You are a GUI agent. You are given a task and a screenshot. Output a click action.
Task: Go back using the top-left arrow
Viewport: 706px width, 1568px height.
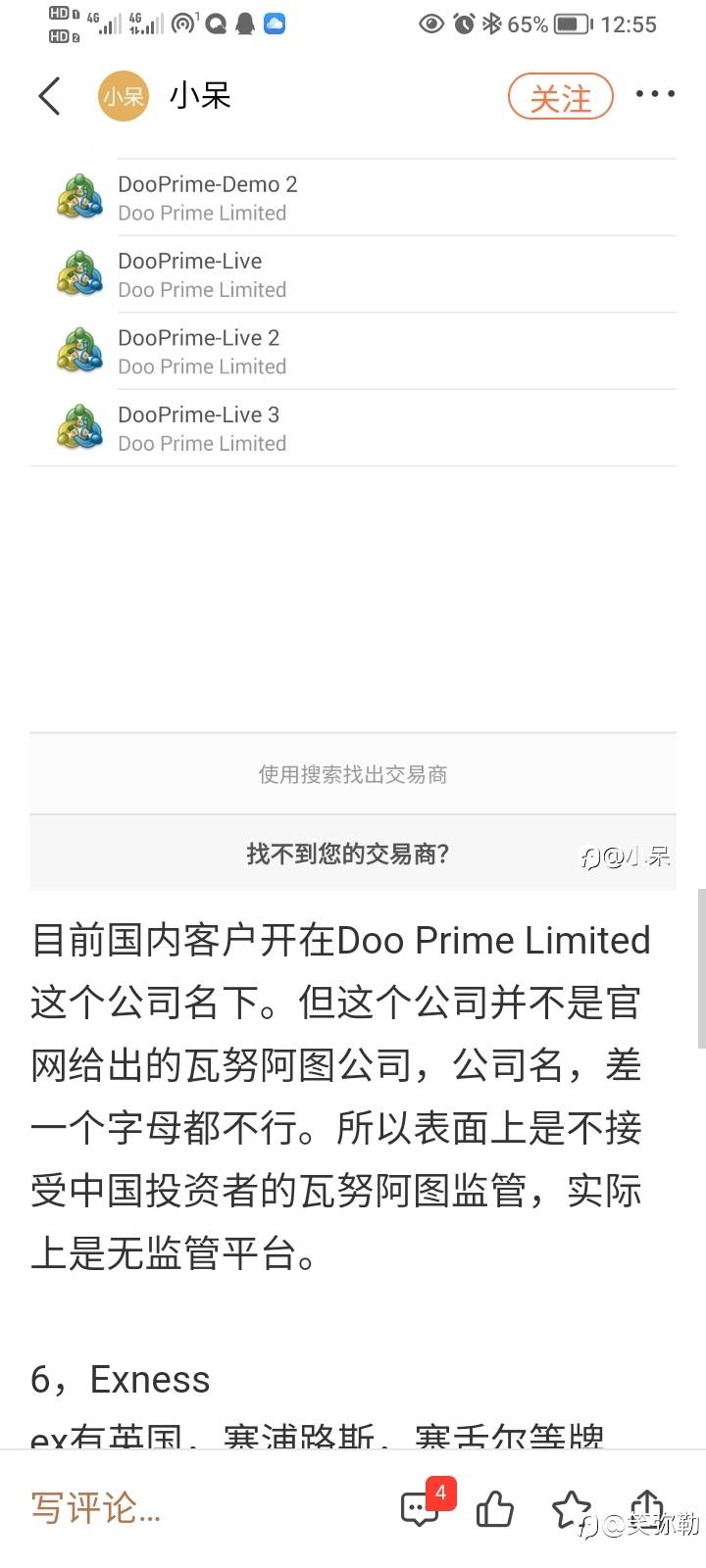point(50,96)
